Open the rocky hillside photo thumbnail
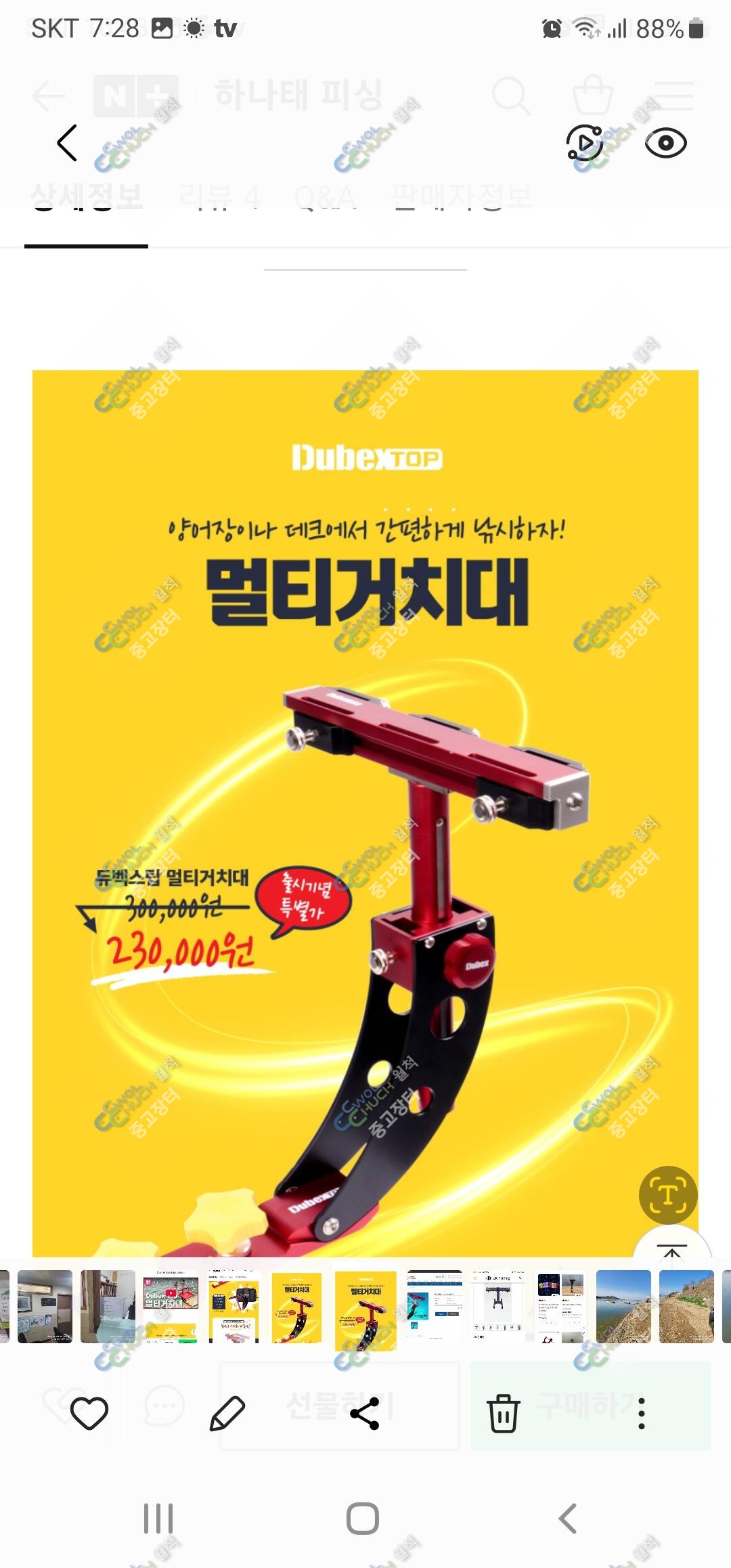This screenshot has width=731, height=1568. 686,1307
